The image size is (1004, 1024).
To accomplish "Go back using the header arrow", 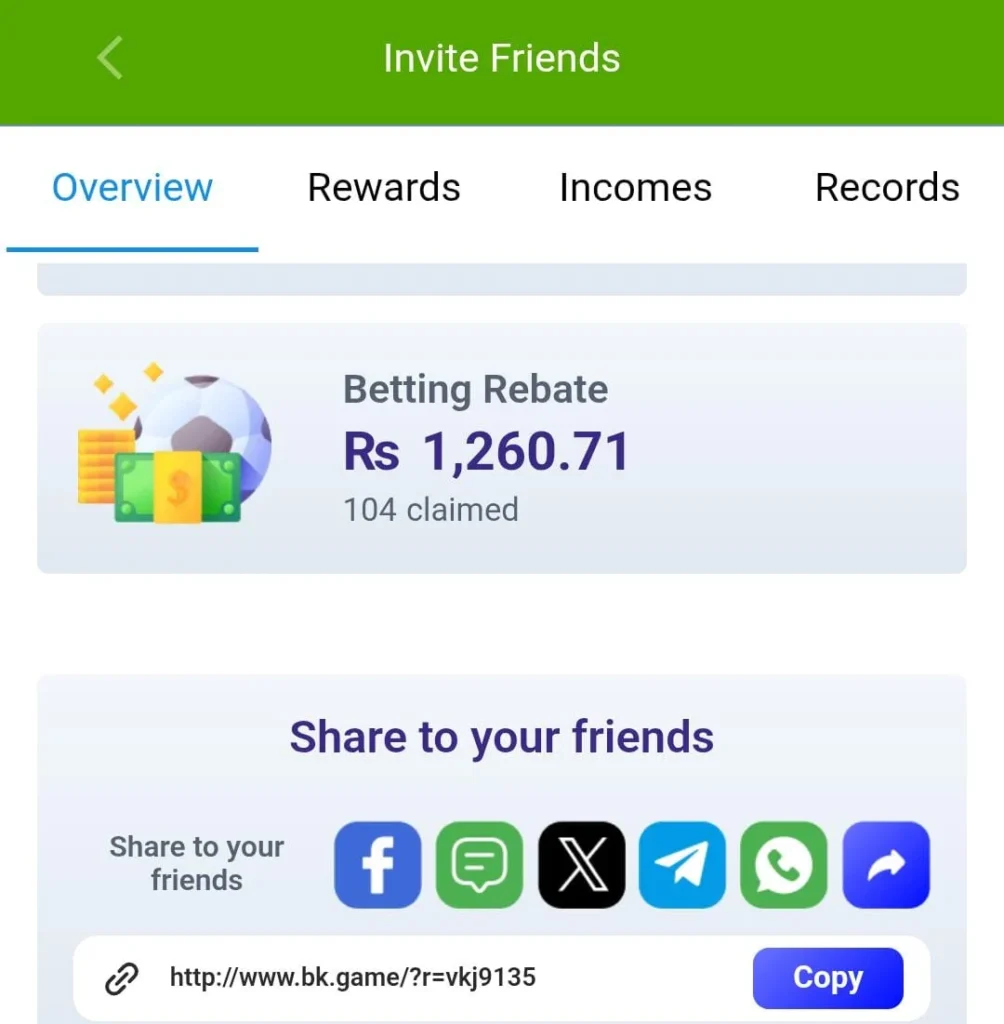I will (x=110, y=58).
